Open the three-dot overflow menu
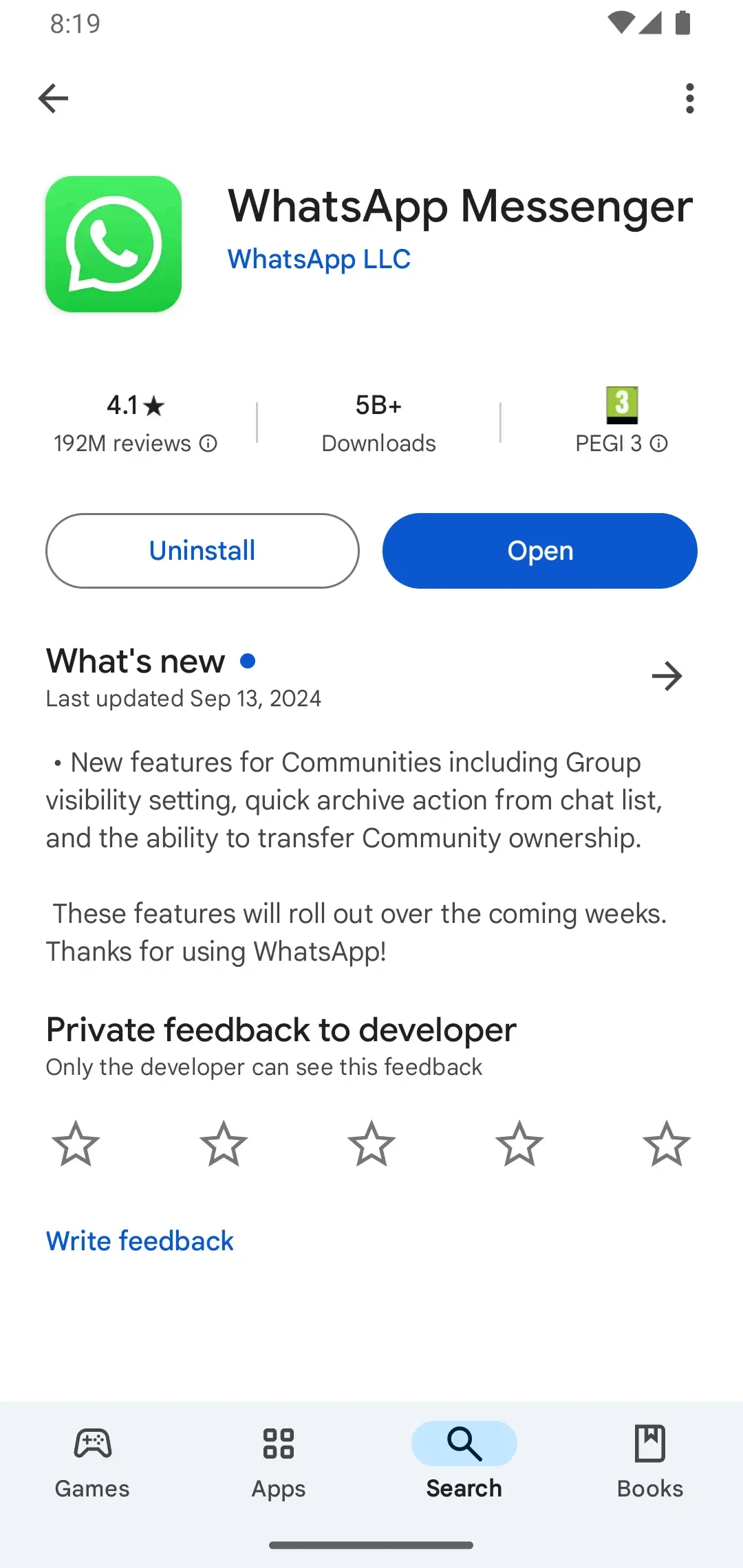The image size is (743, 1568). (689, 98)
